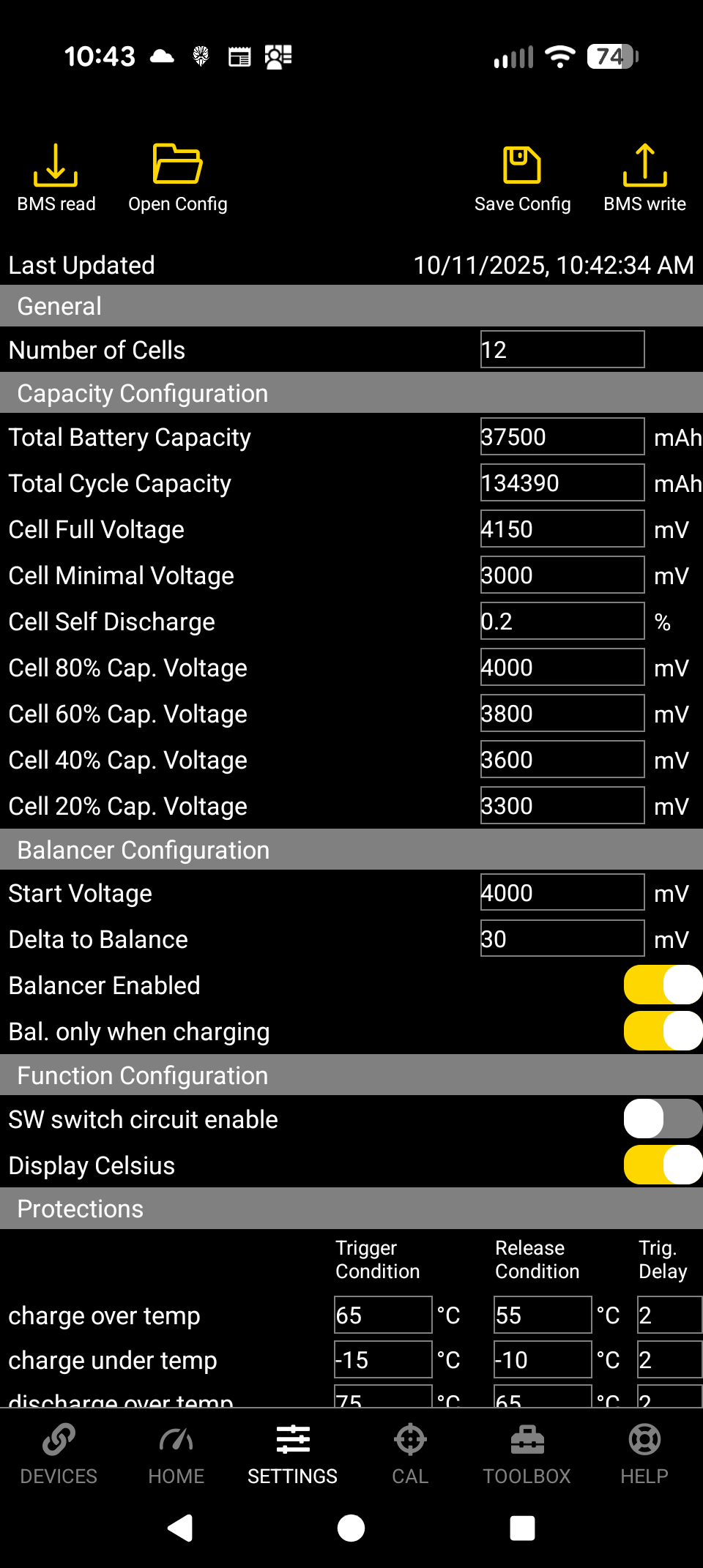
Task: Open the Toolbox tab
Action: [x=527, y=1454]
